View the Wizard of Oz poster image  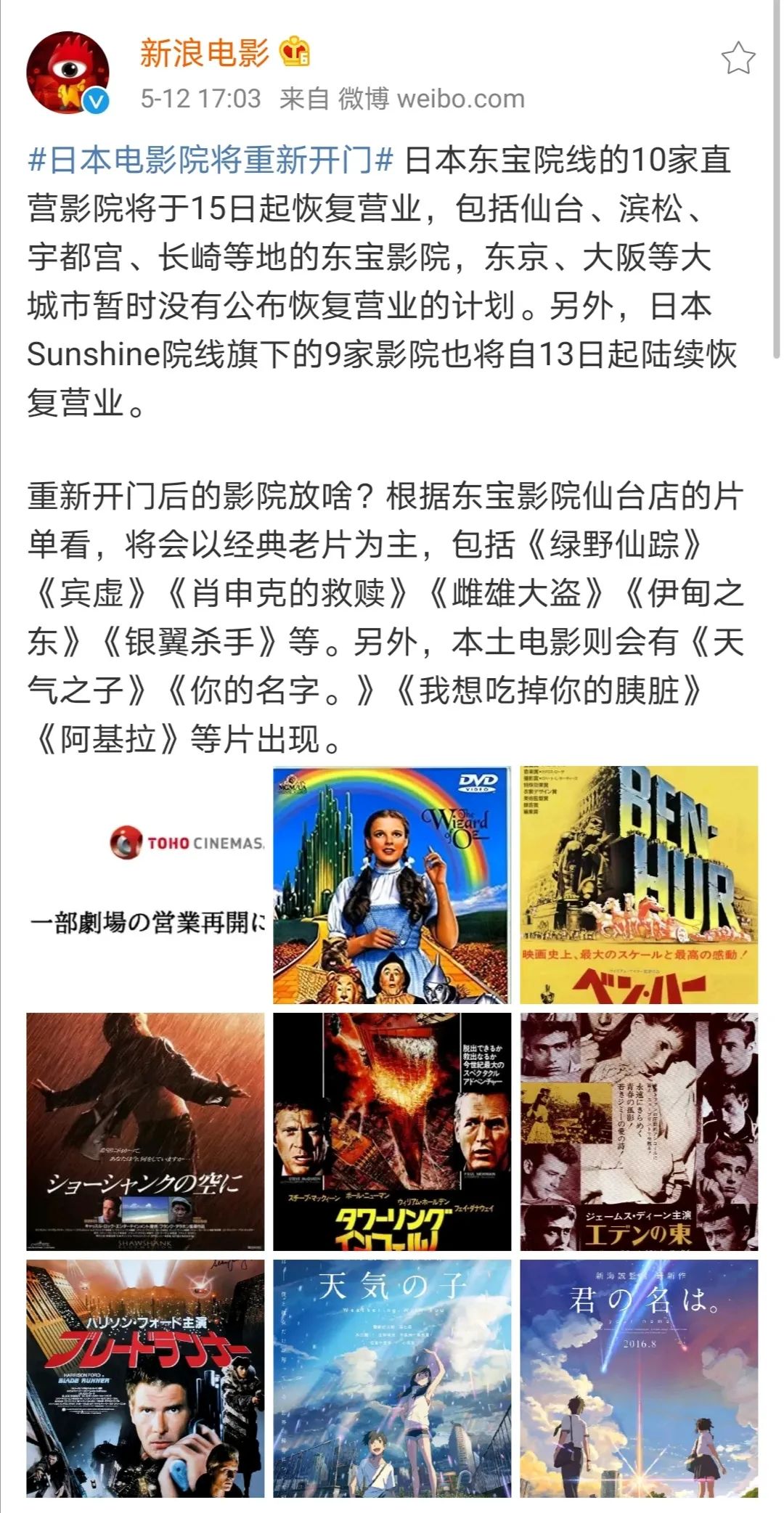pyautogui.click(x=392, y=884)
